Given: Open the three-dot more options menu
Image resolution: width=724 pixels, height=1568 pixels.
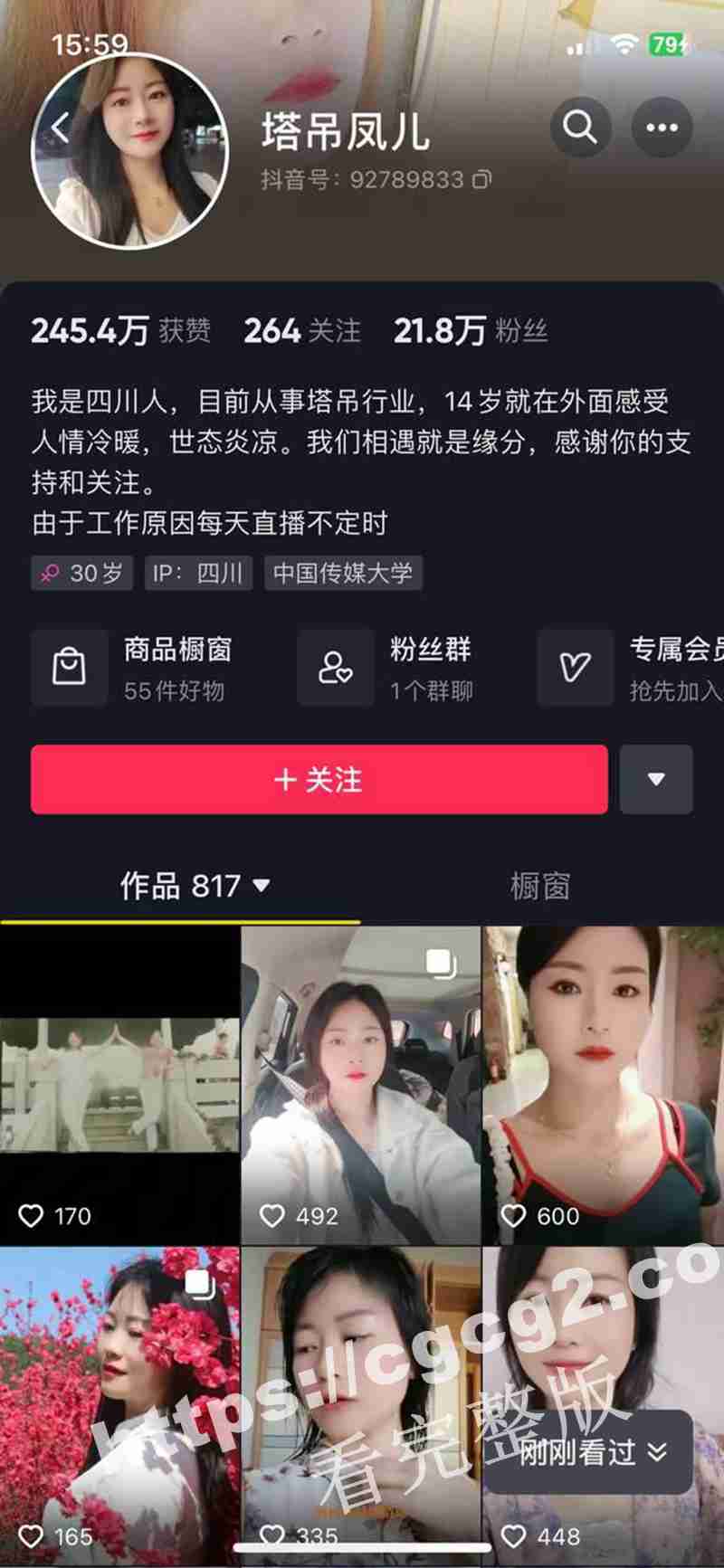Looking at the screenshot, I should (x=662, y=128).
